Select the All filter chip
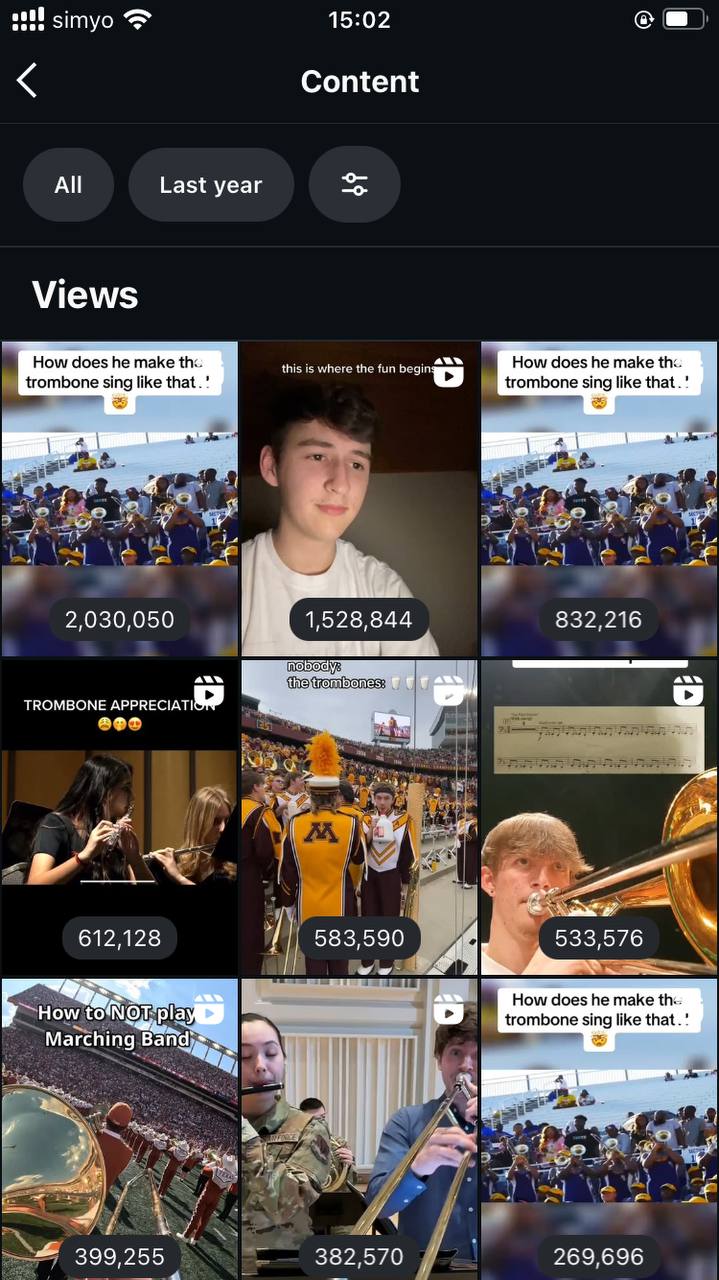719x1280 pixels. pyautogui.click(x=68, y=185)
